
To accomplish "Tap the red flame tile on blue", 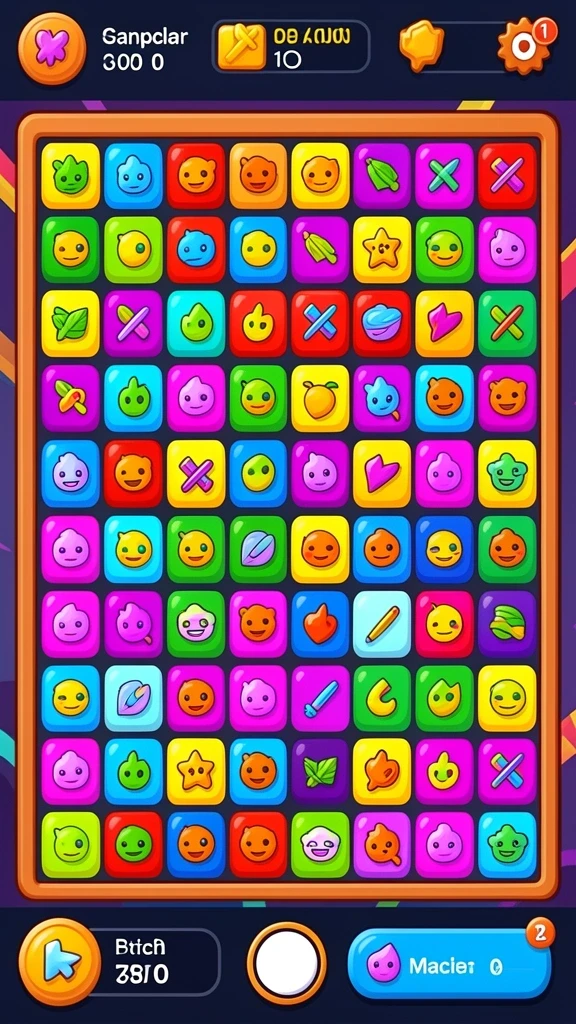I will (320, 624).
